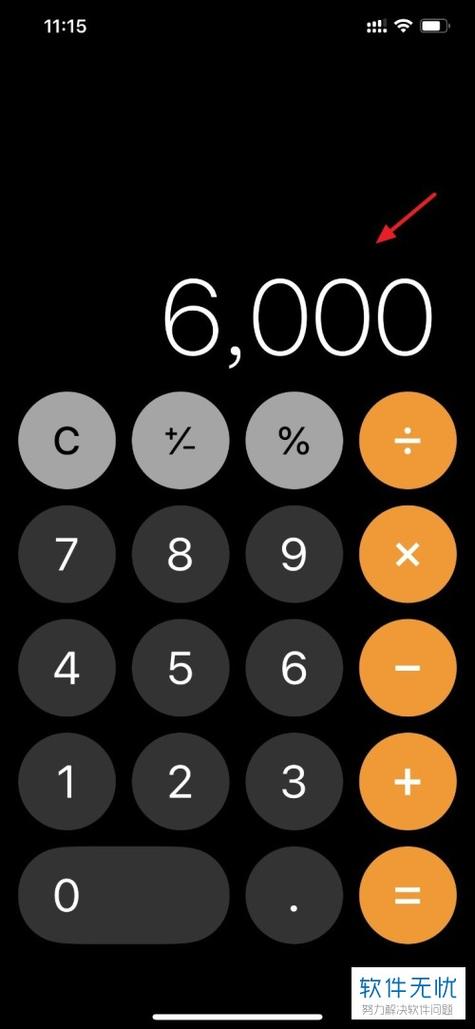Tap the 2 key
The width and height of the screenshot is (475, 1029).
pos(180,782)
